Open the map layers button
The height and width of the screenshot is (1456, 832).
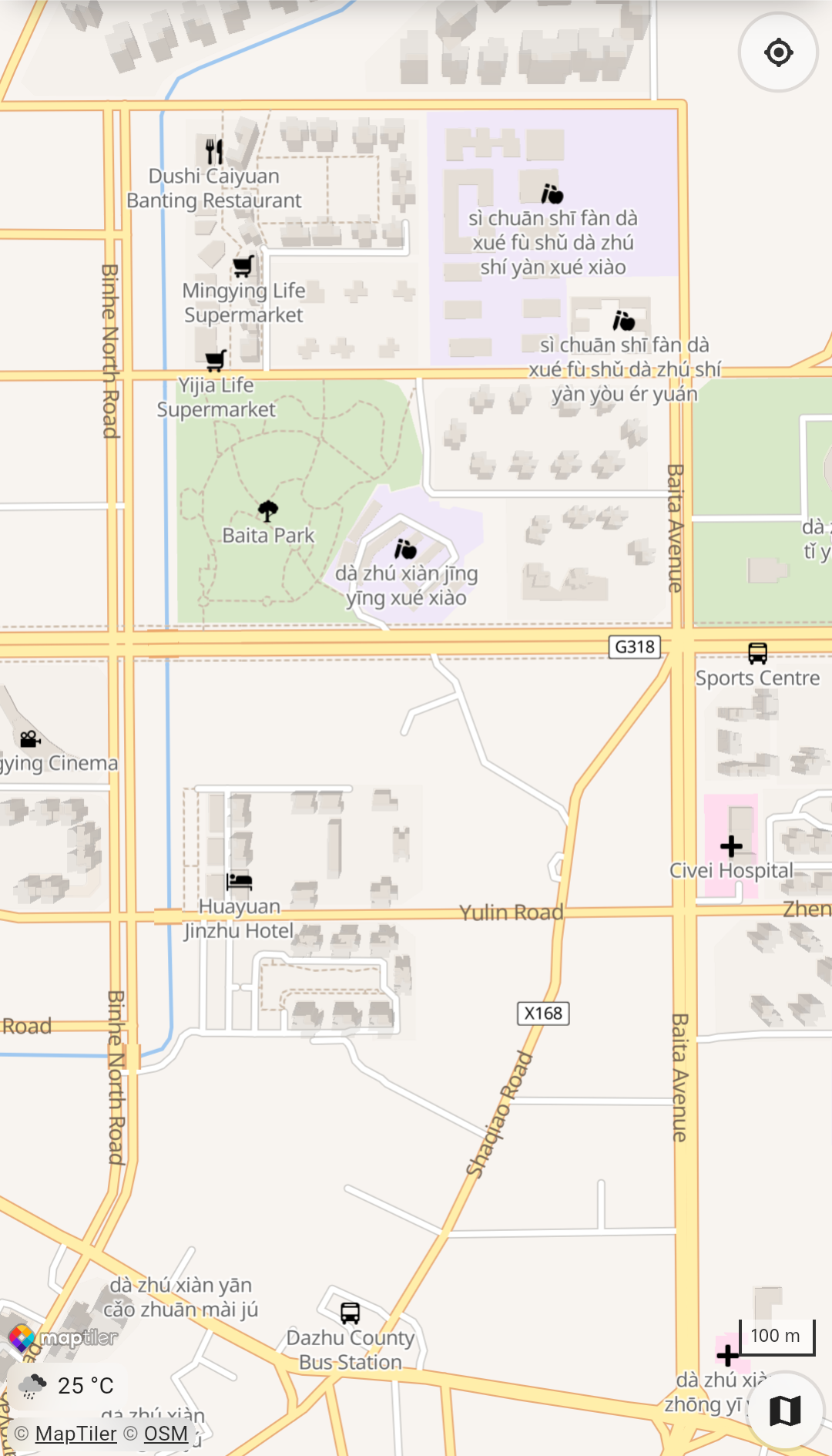click(784, 1411)
